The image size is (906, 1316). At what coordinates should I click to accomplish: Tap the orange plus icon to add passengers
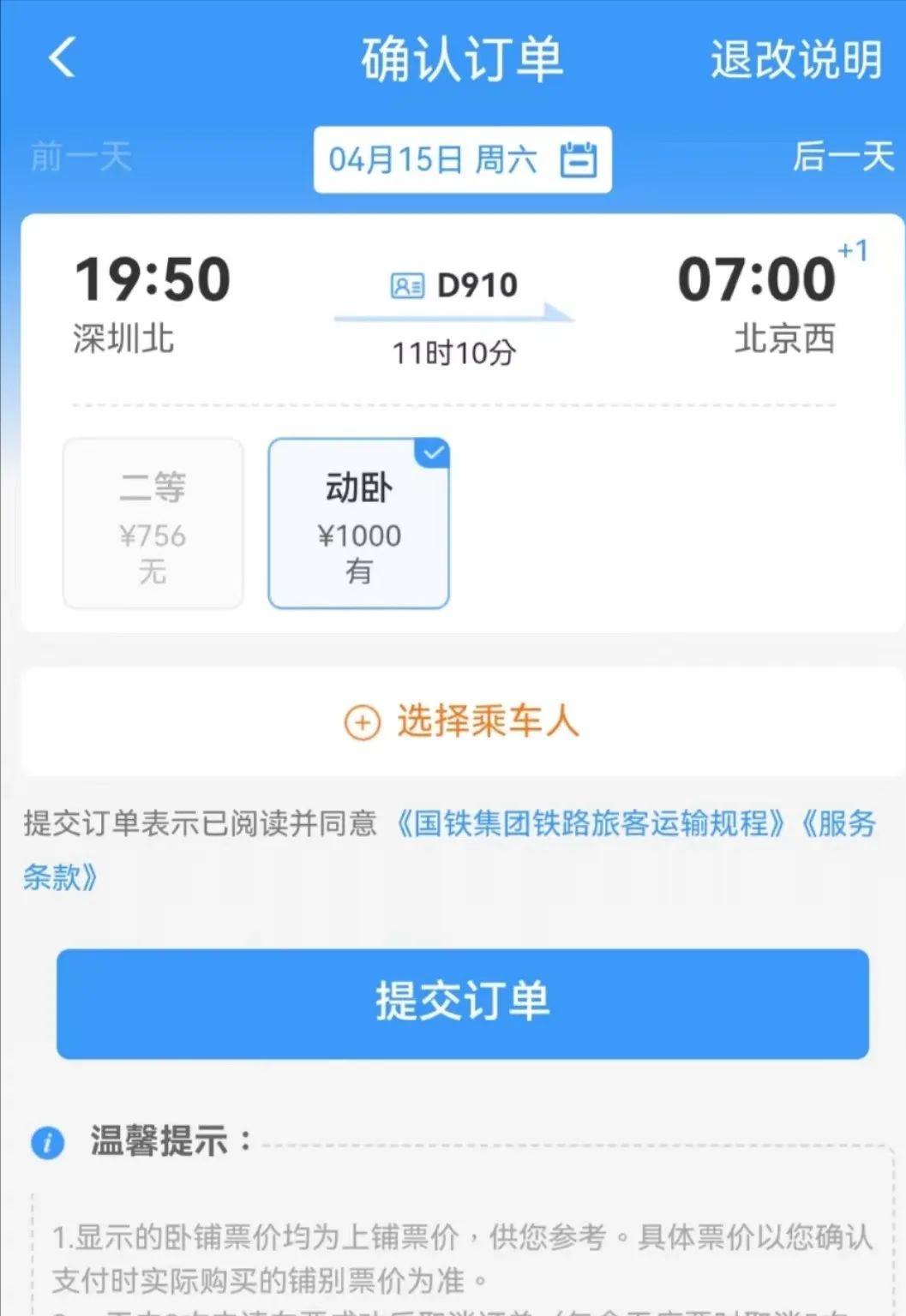361,722
